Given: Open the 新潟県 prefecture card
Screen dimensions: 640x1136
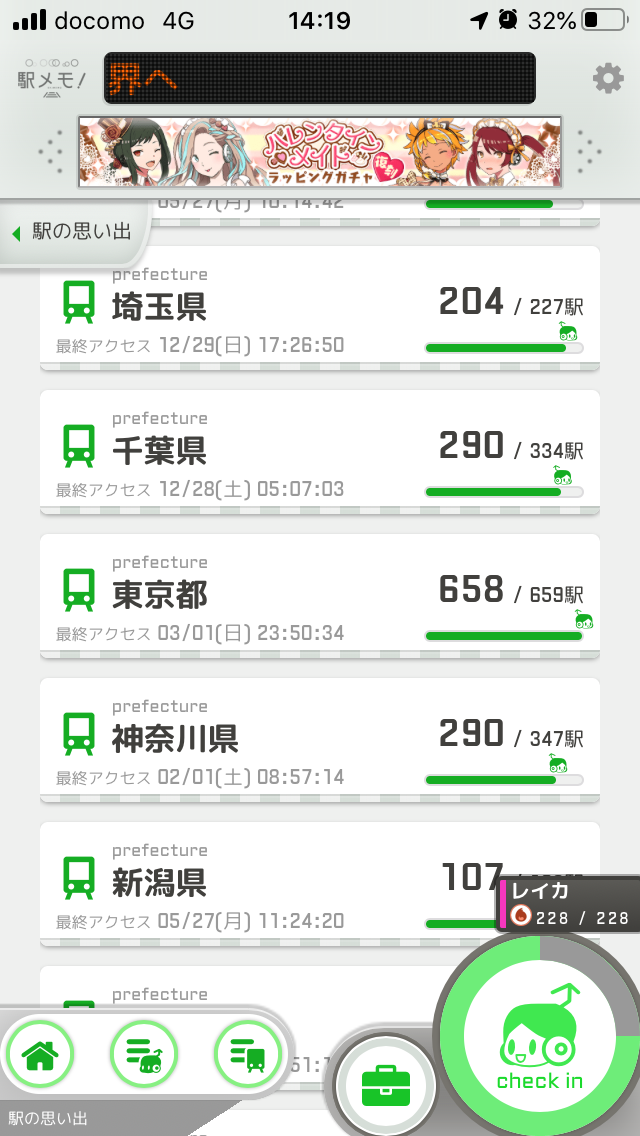Looking at the screenshot, I should (260, 884).
